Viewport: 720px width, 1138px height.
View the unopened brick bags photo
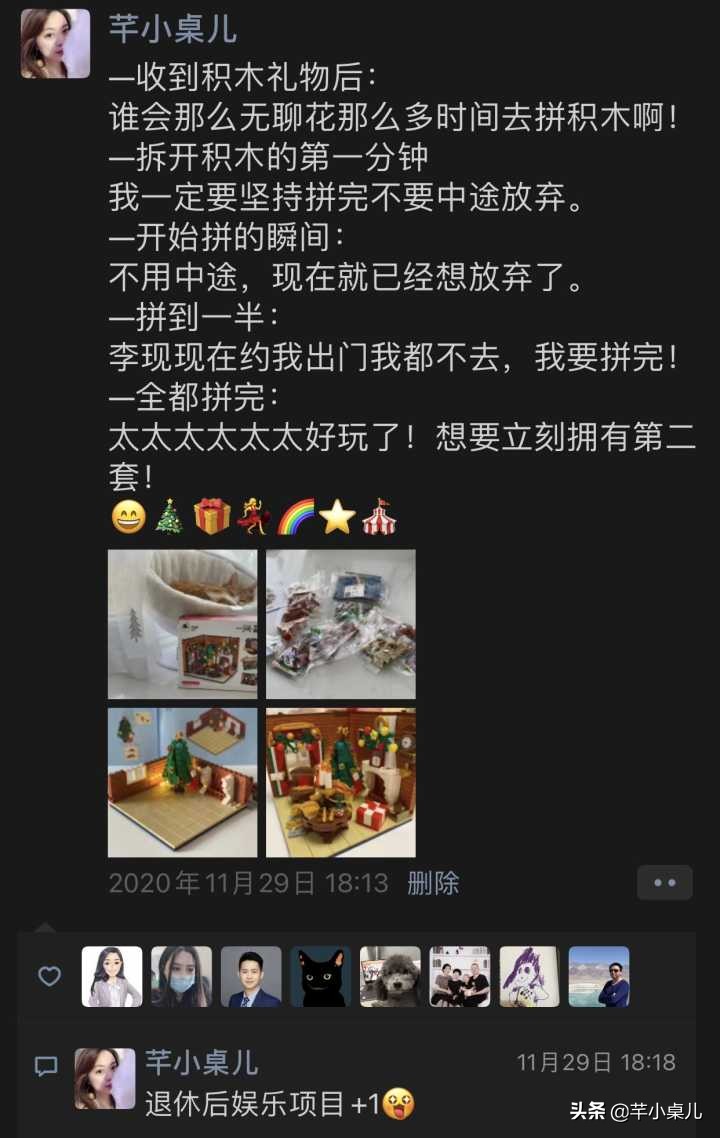pos(339,624)
